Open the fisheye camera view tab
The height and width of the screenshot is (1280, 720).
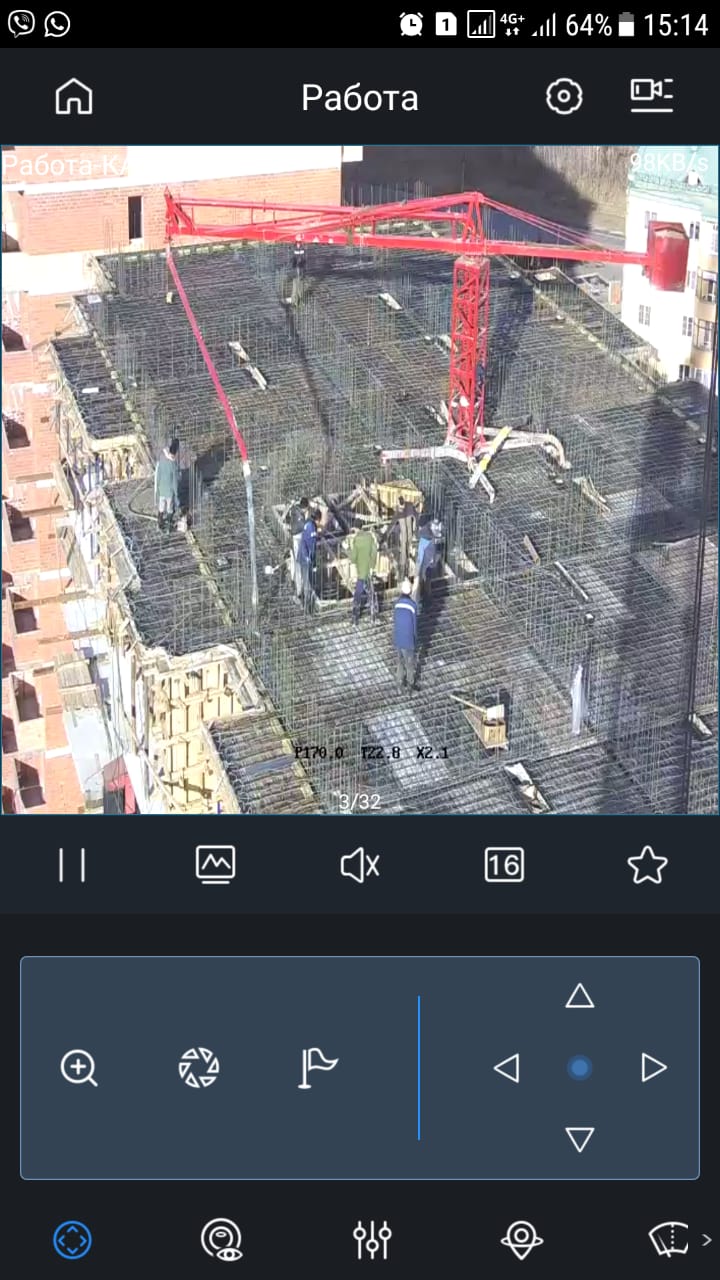click(x=221, y=1240)
